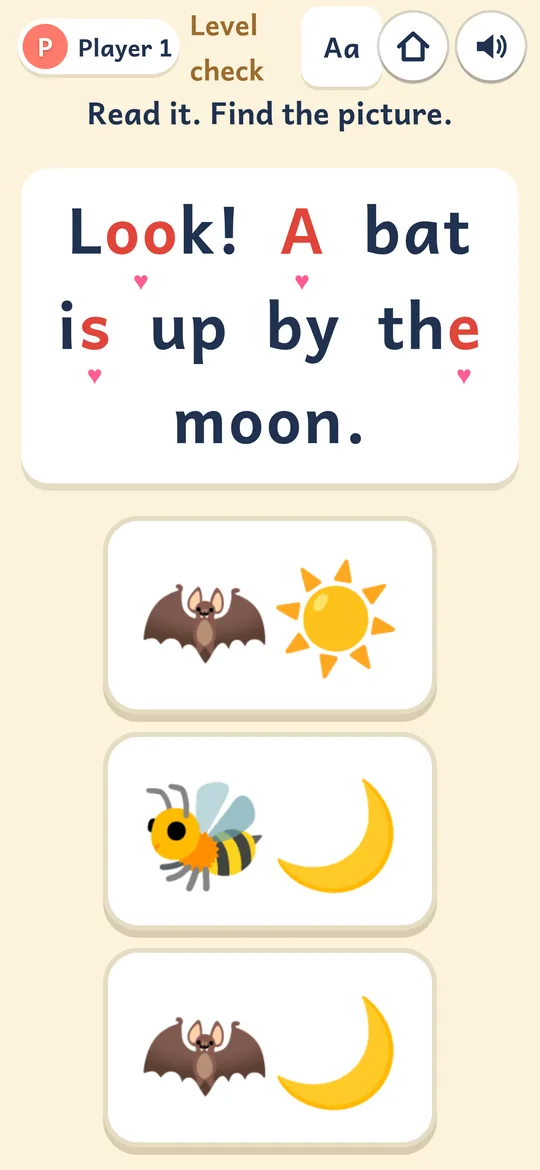Go to the home screen icon
Viewport: 540px width, 1170px height.
pyautogui.click(x=413, y=48)
